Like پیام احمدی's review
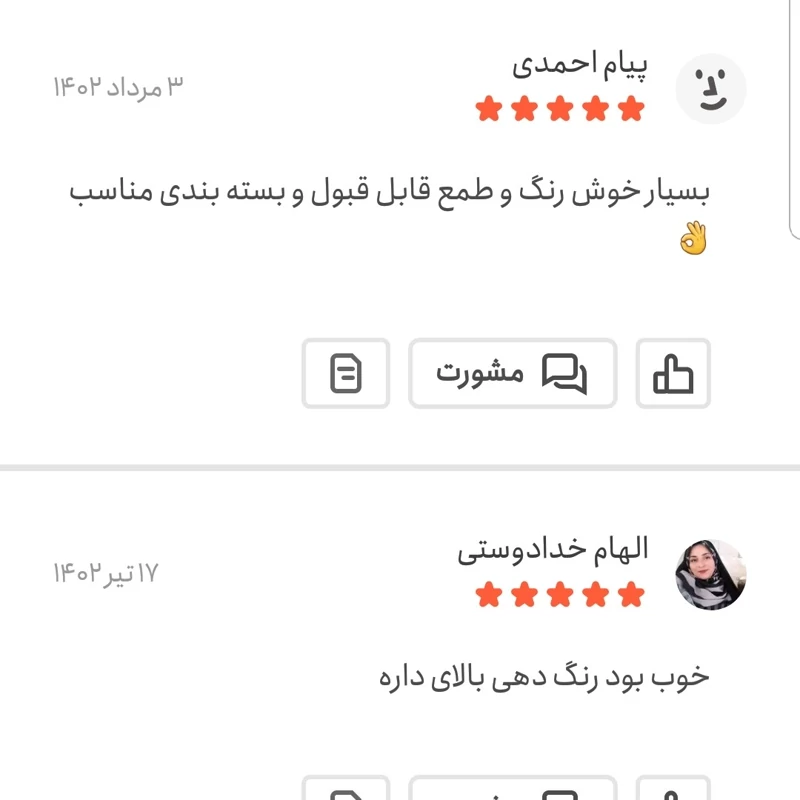 click(x=673, y=374)
